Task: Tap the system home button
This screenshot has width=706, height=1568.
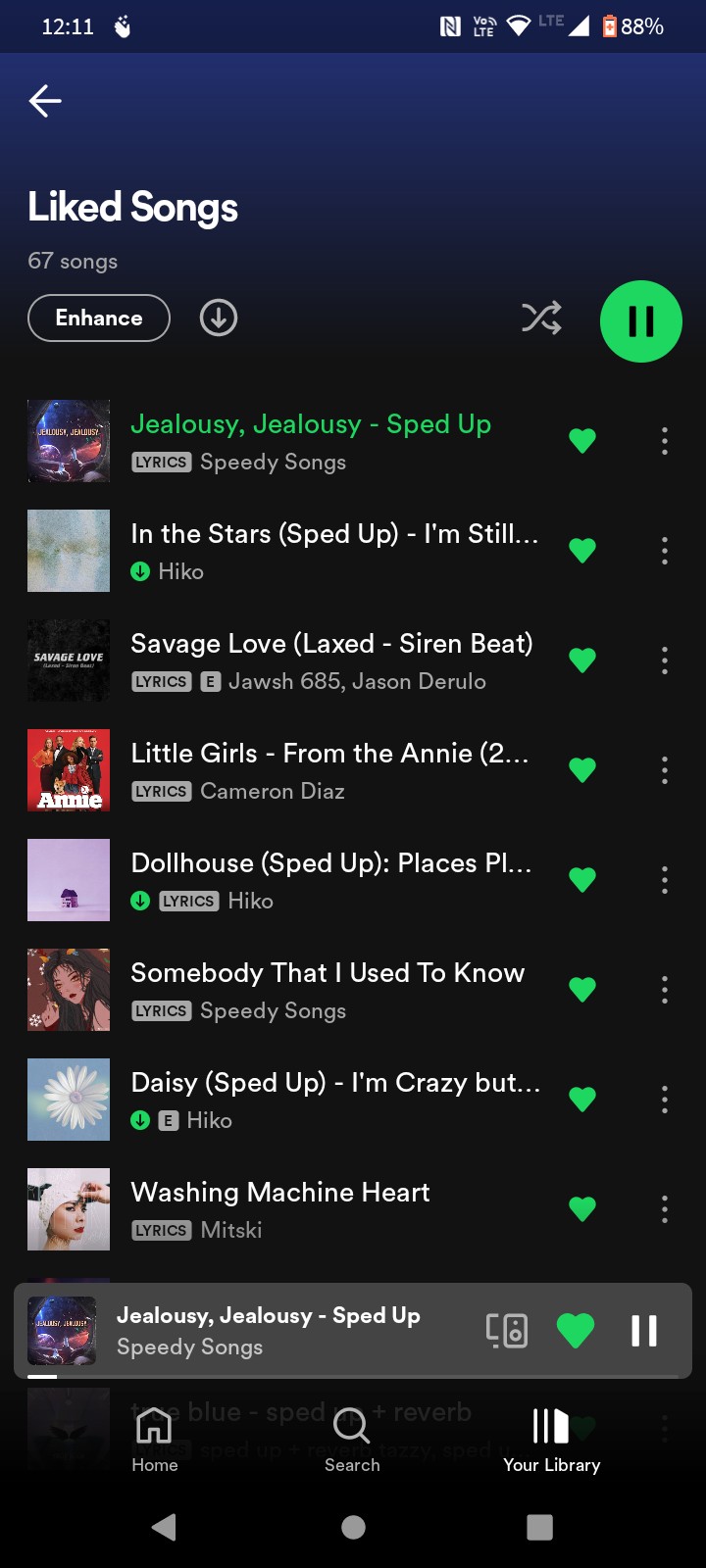Action: 353,1527
